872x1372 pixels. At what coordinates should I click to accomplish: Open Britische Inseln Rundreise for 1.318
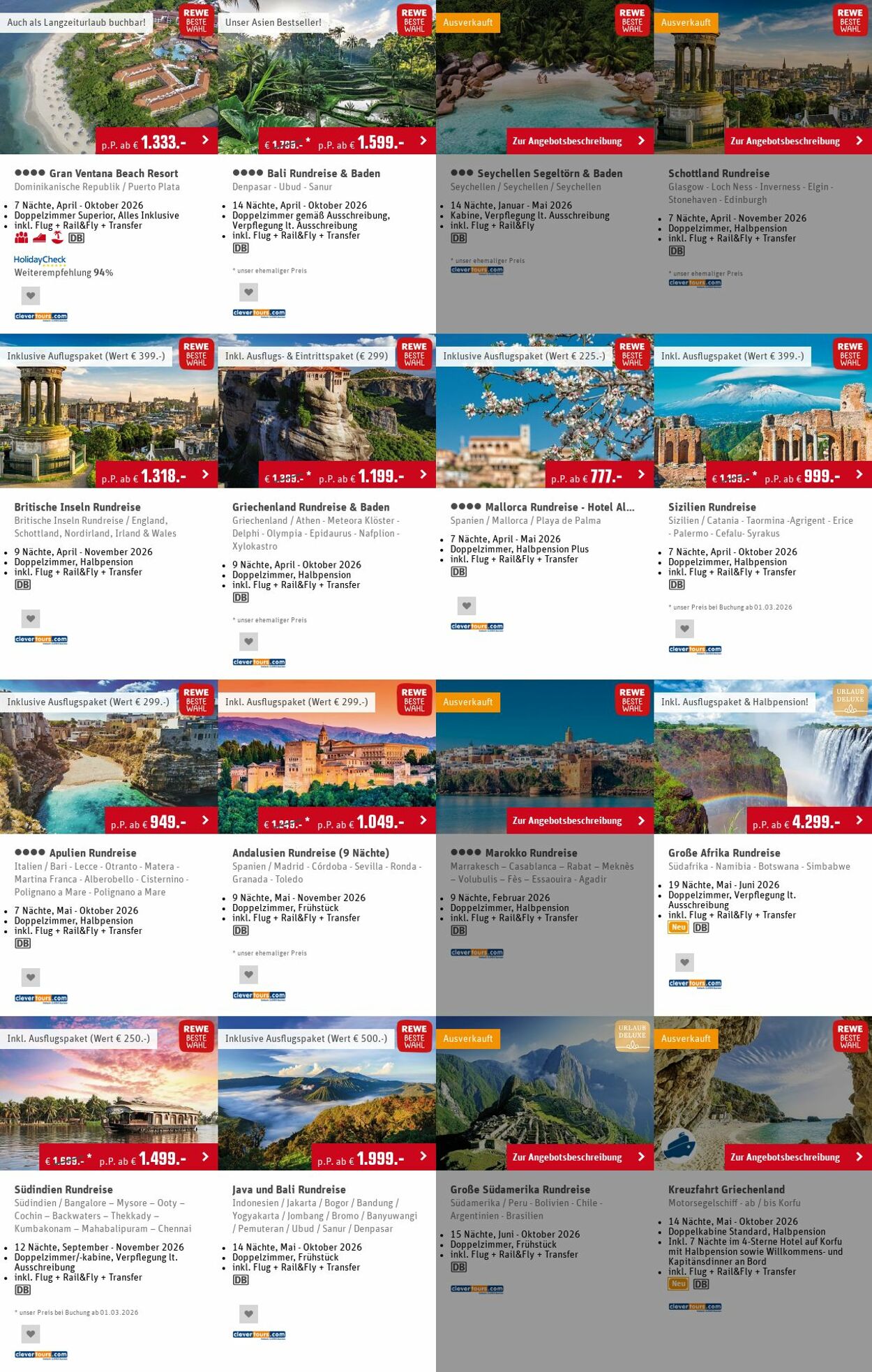point(156,475)
